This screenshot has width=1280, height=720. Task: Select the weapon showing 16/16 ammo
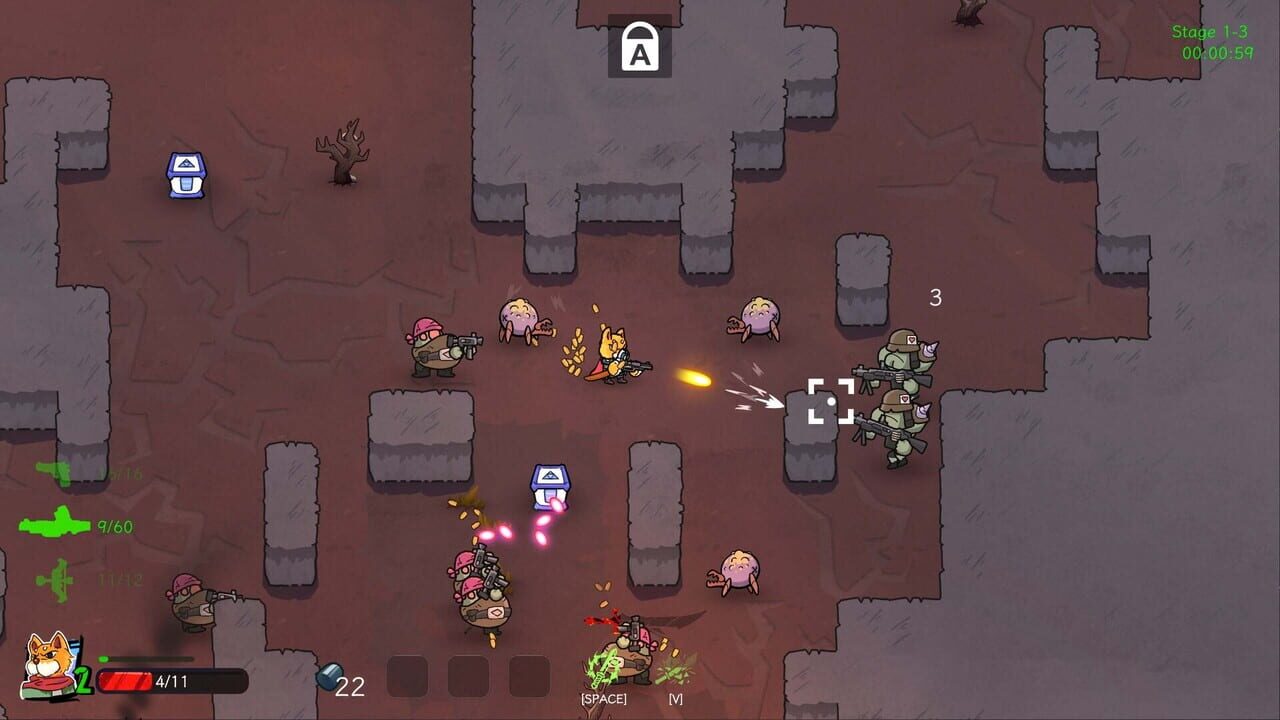pyautogui.click(x=54, y=471)
